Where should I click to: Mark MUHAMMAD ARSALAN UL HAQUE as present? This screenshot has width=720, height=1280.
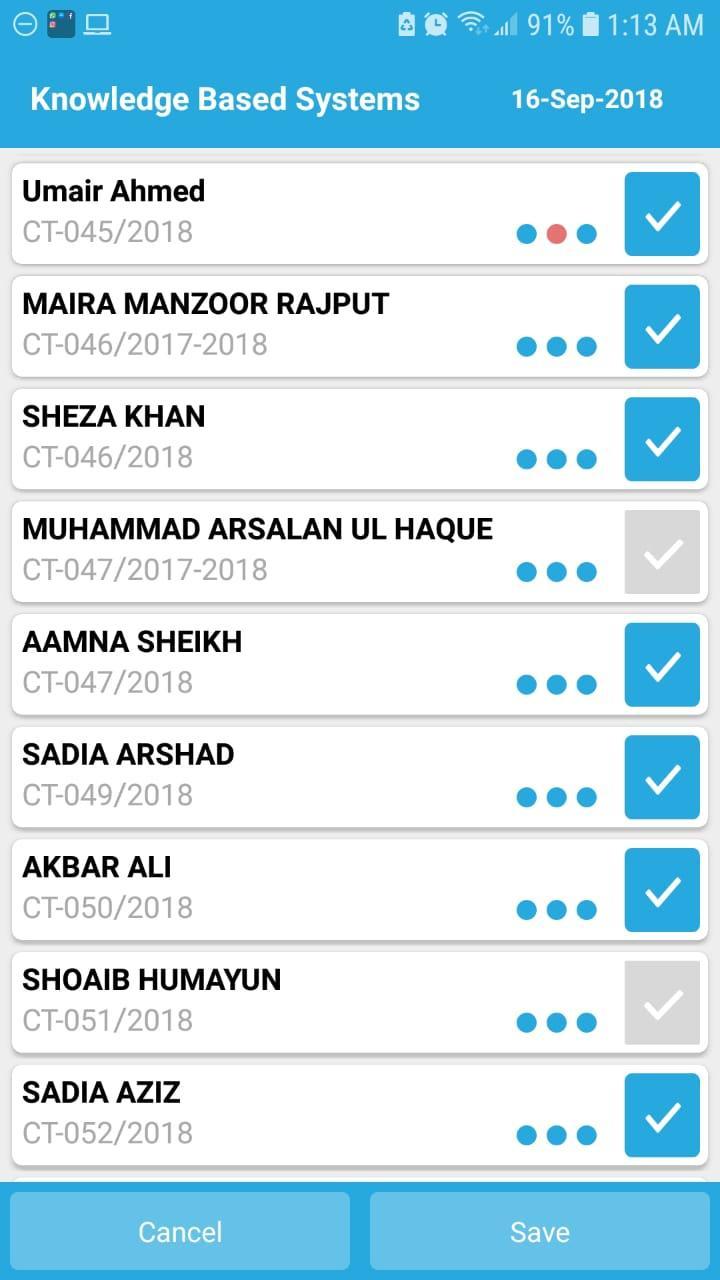[662, 552]
